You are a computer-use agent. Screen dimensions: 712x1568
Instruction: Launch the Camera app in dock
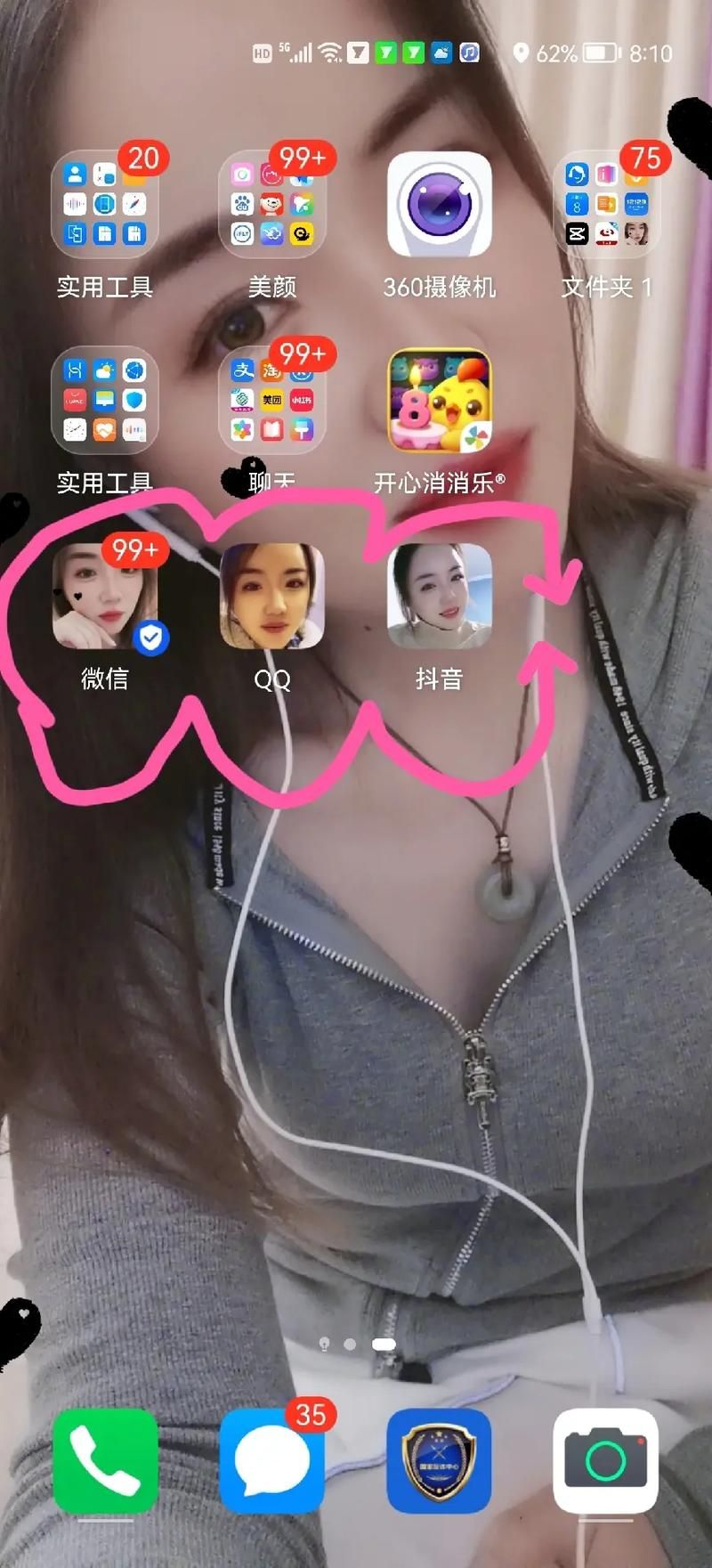pyautogui.click(x=606, y=1460)
